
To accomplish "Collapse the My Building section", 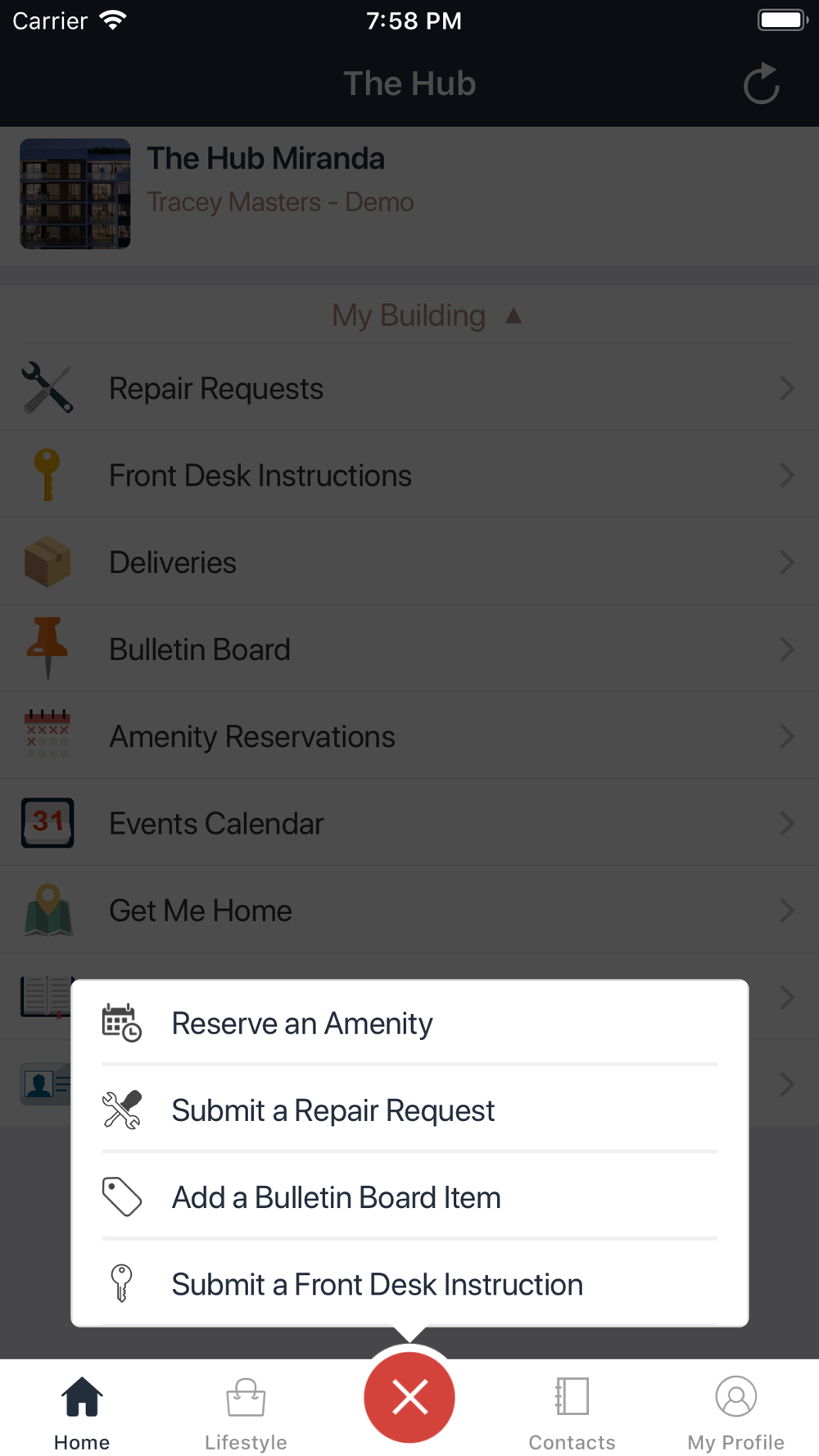I will (x=427, y=315).
